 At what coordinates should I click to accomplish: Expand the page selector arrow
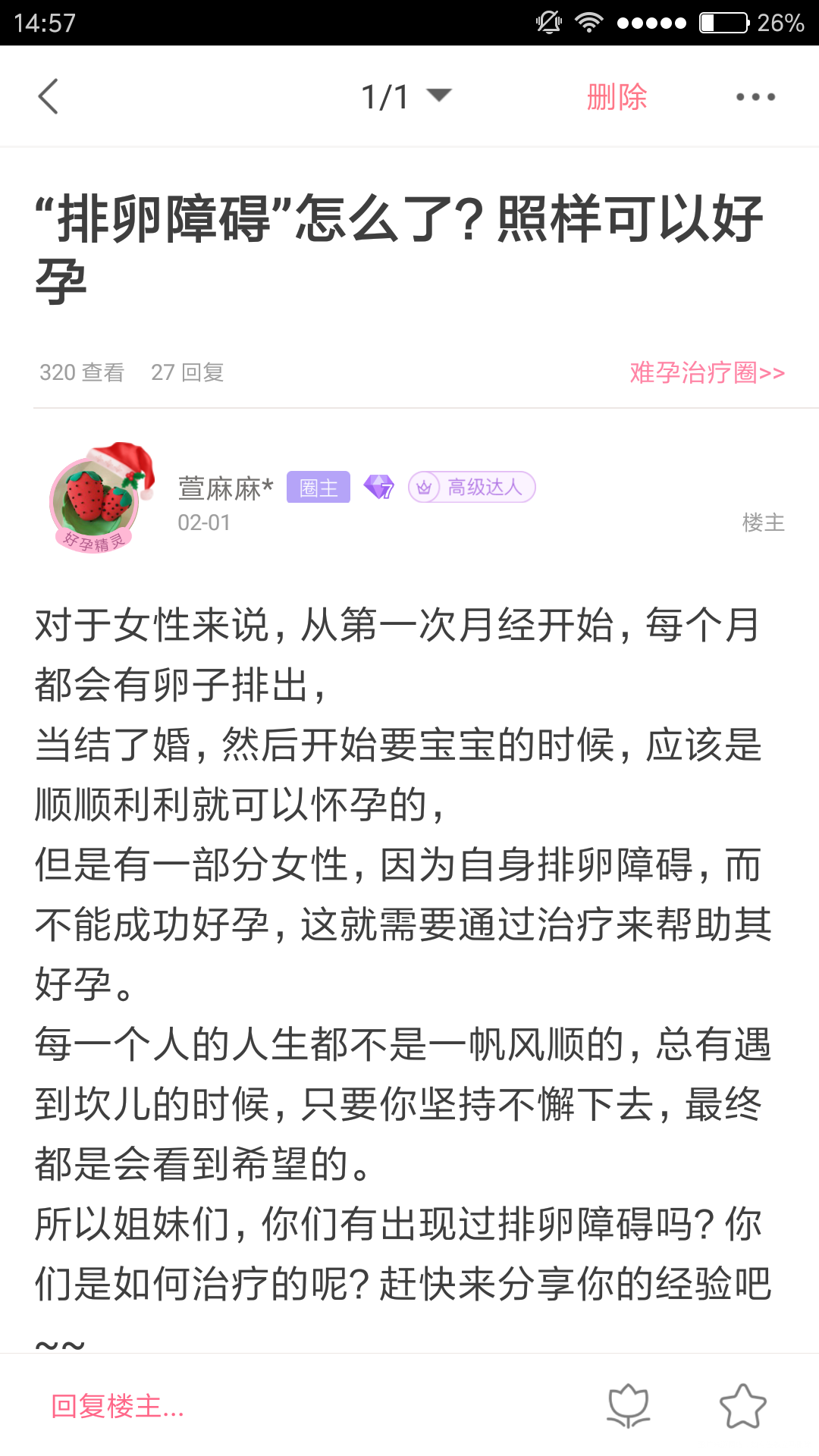(438, 96)
